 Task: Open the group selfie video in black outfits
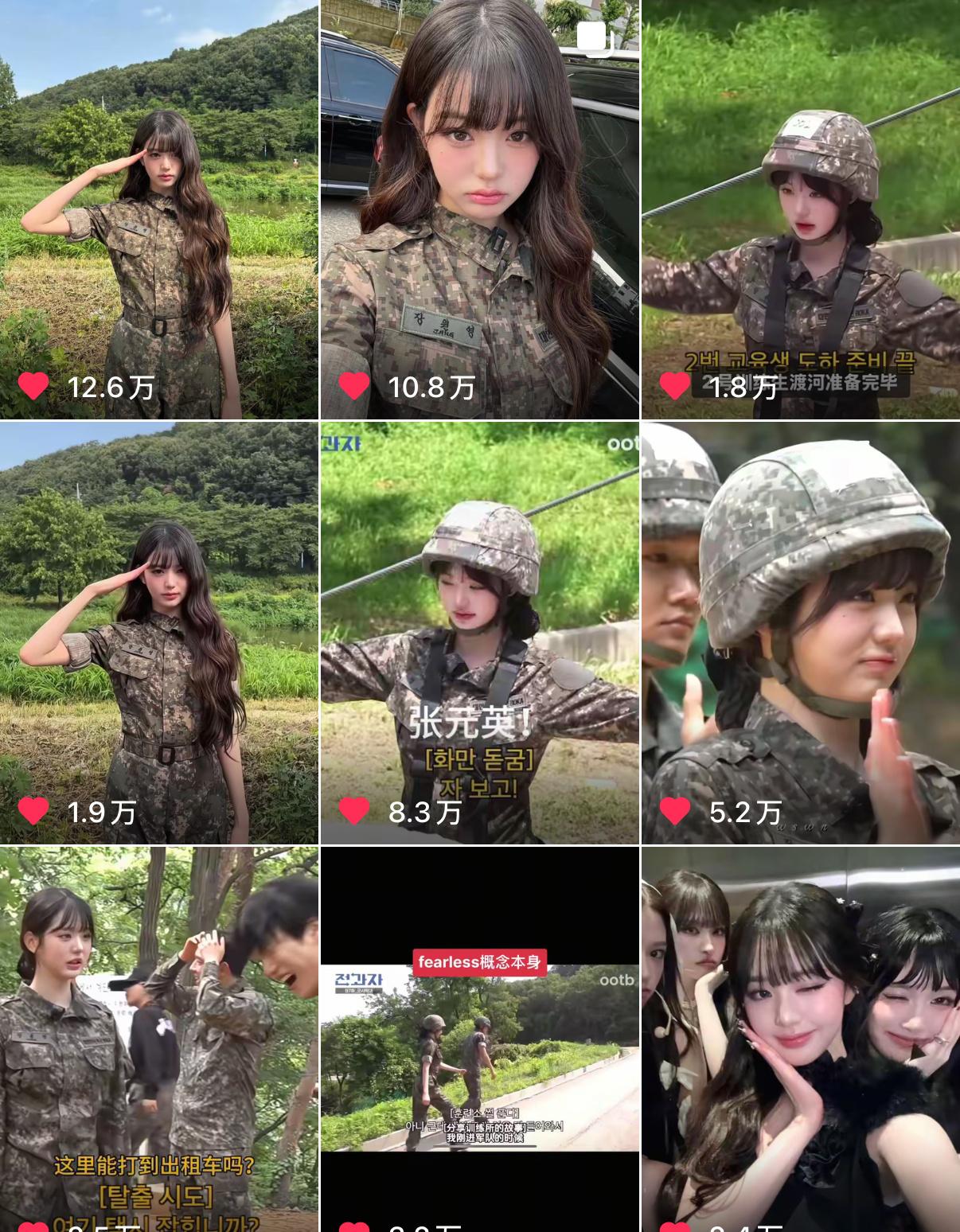click(800, 1039)
